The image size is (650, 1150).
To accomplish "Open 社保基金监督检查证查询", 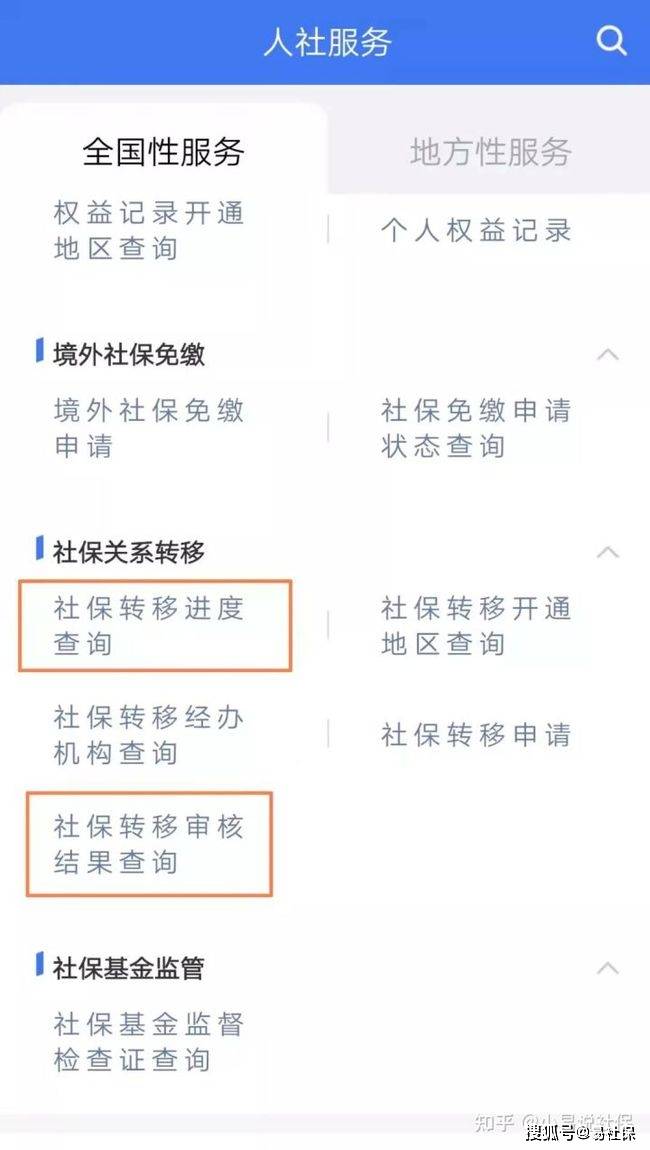I will 149,1041.
